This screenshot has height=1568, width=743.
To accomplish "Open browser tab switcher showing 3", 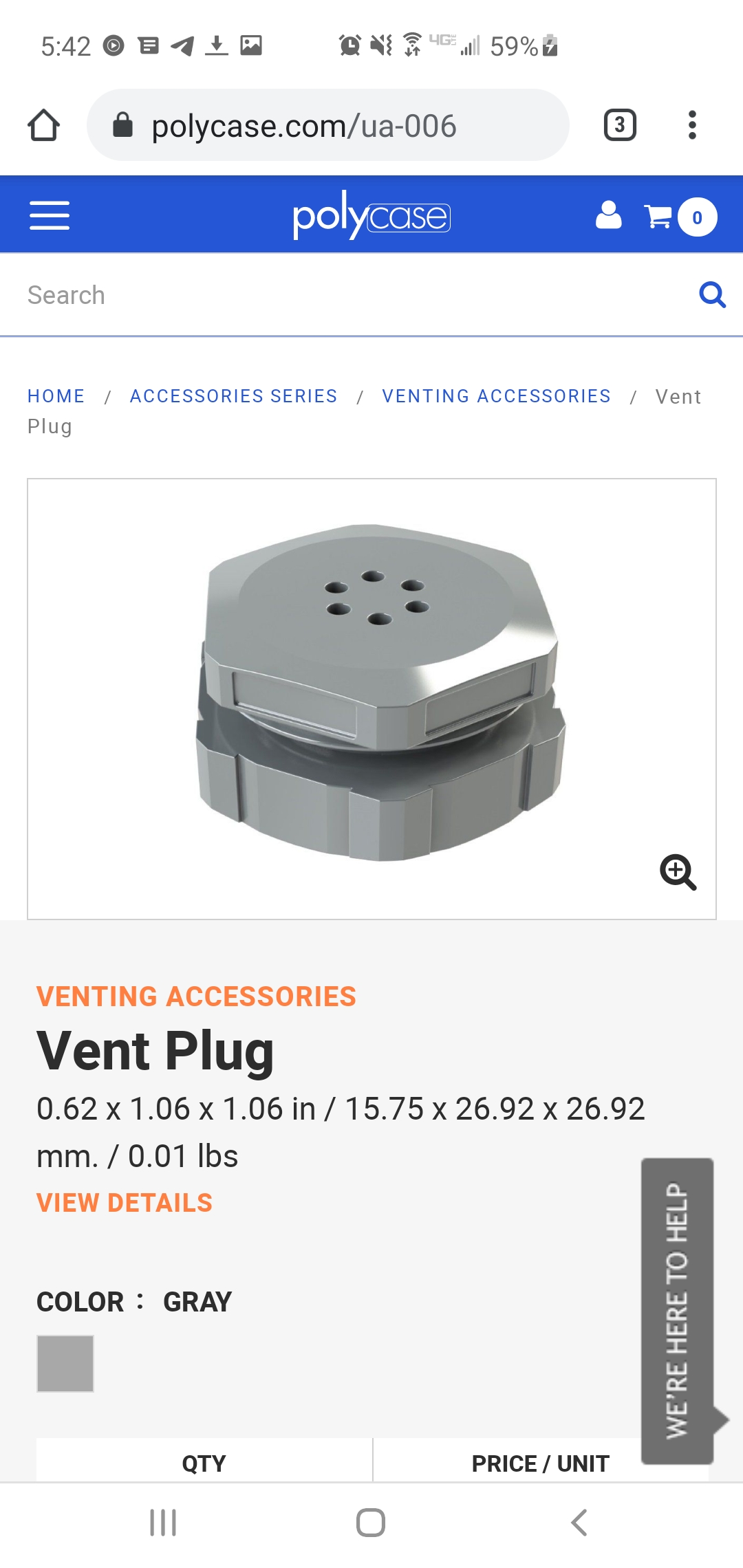I will 619,125.
